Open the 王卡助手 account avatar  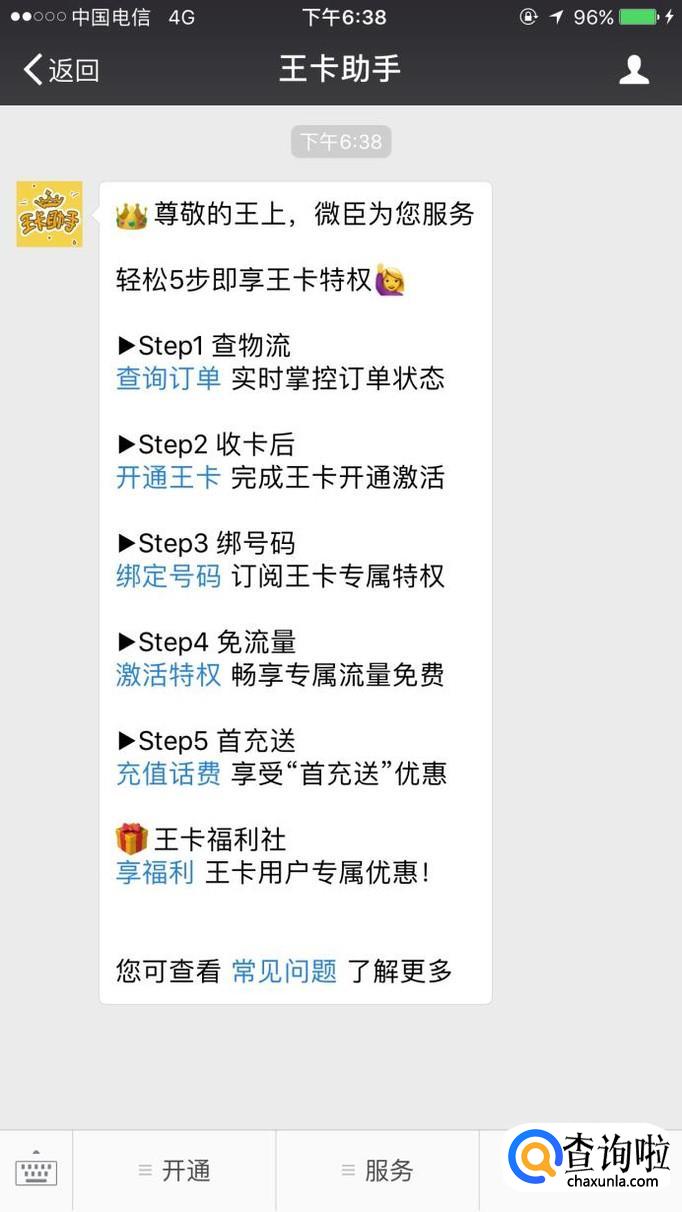(49, 214)
